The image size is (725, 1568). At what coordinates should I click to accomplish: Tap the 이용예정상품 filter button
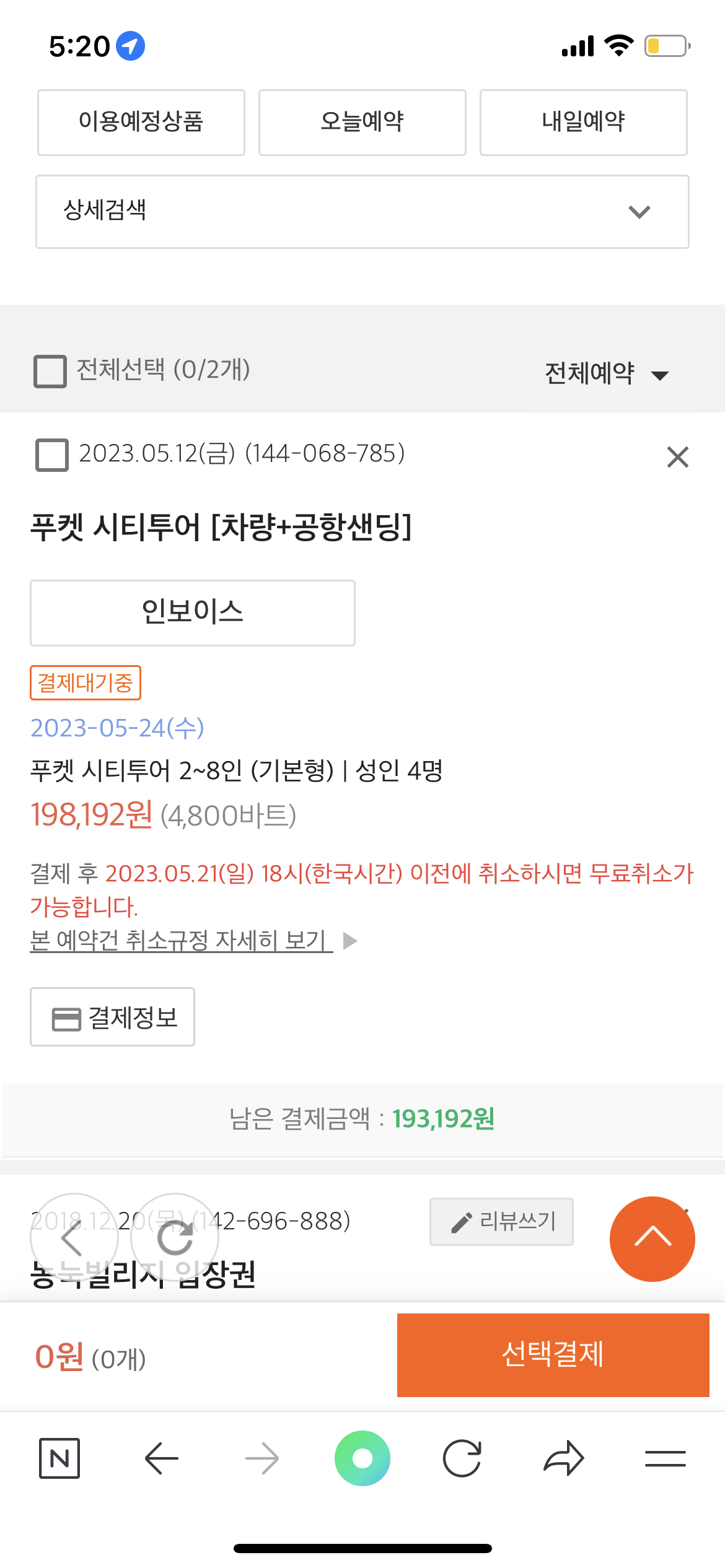click(141, 123)
